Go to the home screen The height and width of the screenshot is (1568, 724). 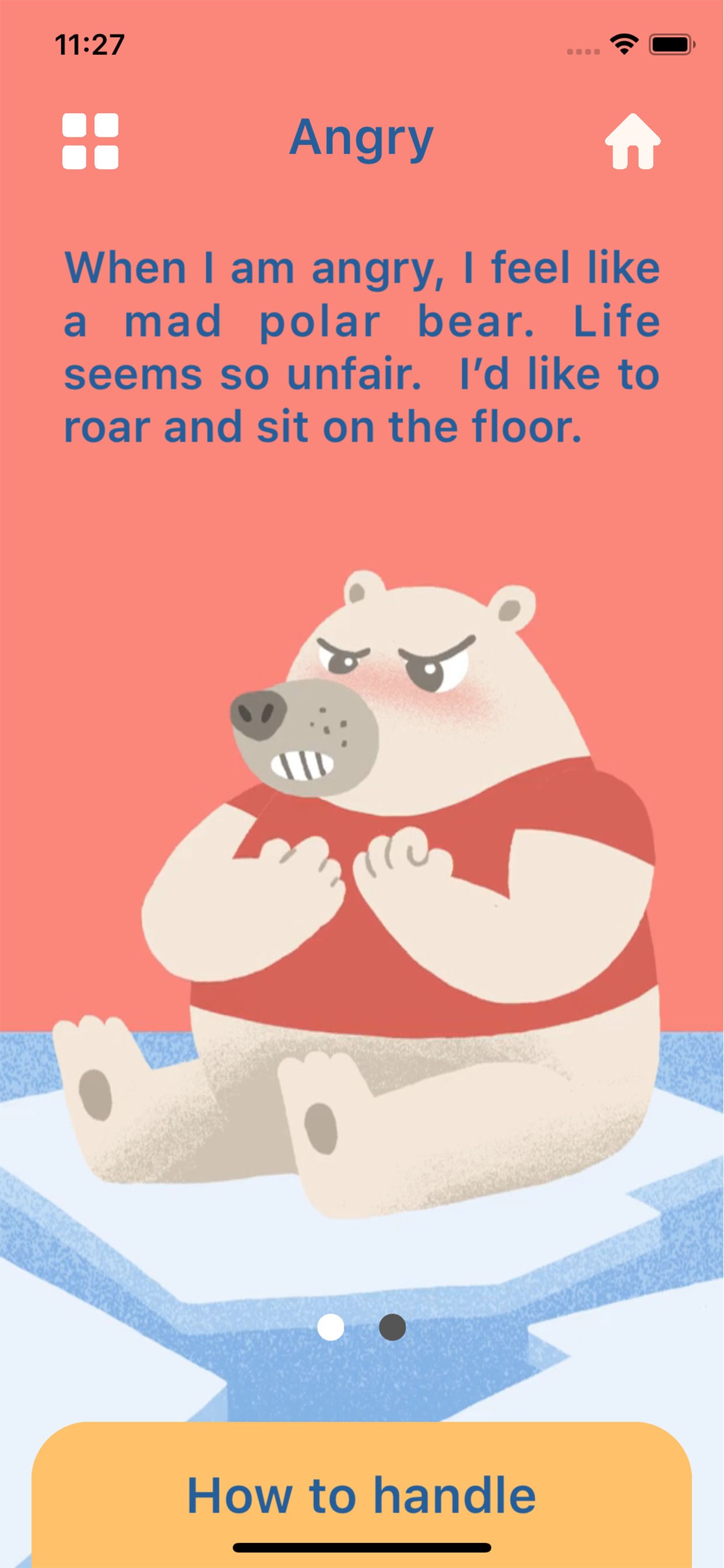(x=632, y=141)
